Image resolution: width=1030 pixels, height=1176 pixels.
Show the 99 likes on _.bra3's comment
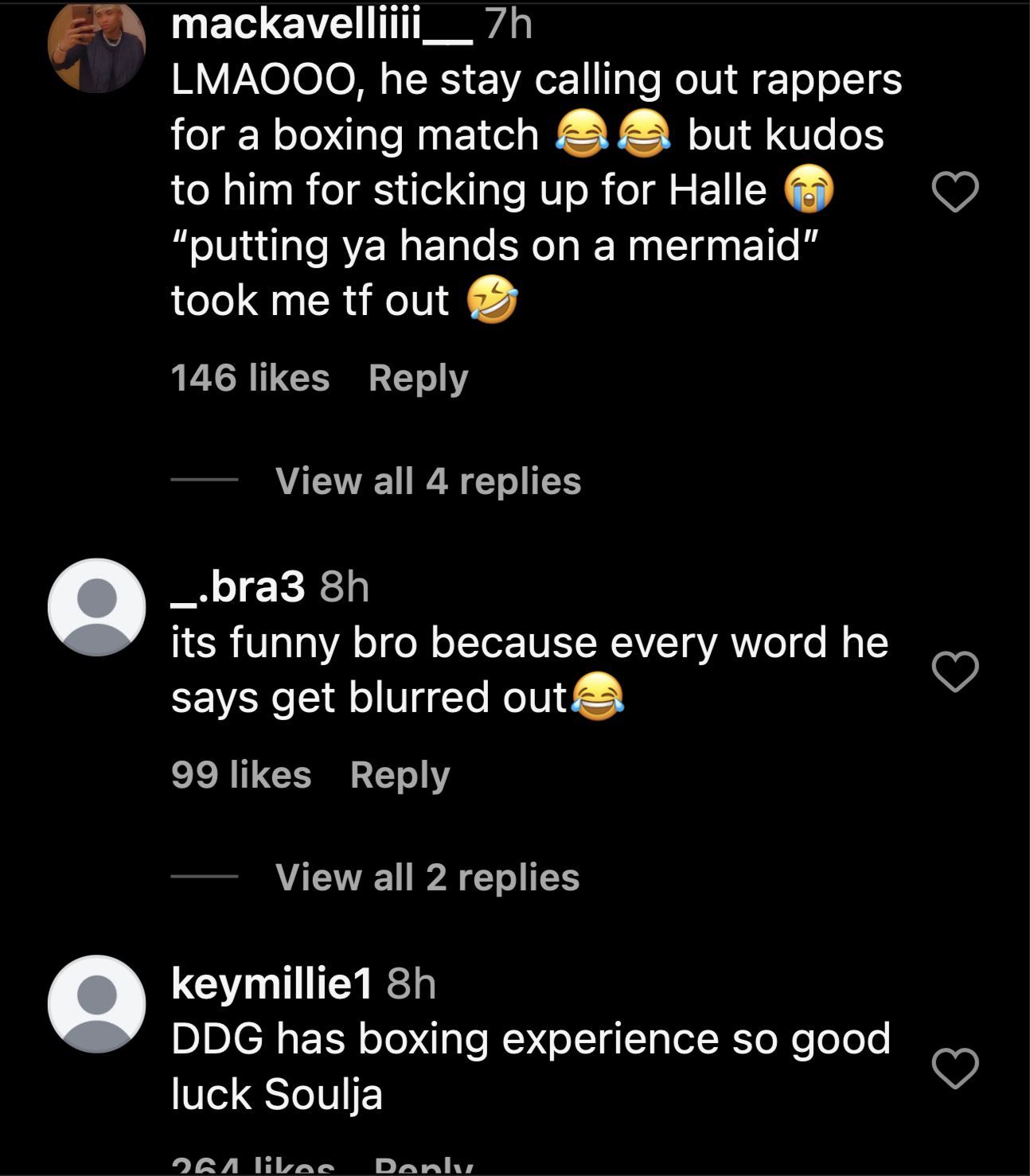click(x=241, y=775)
